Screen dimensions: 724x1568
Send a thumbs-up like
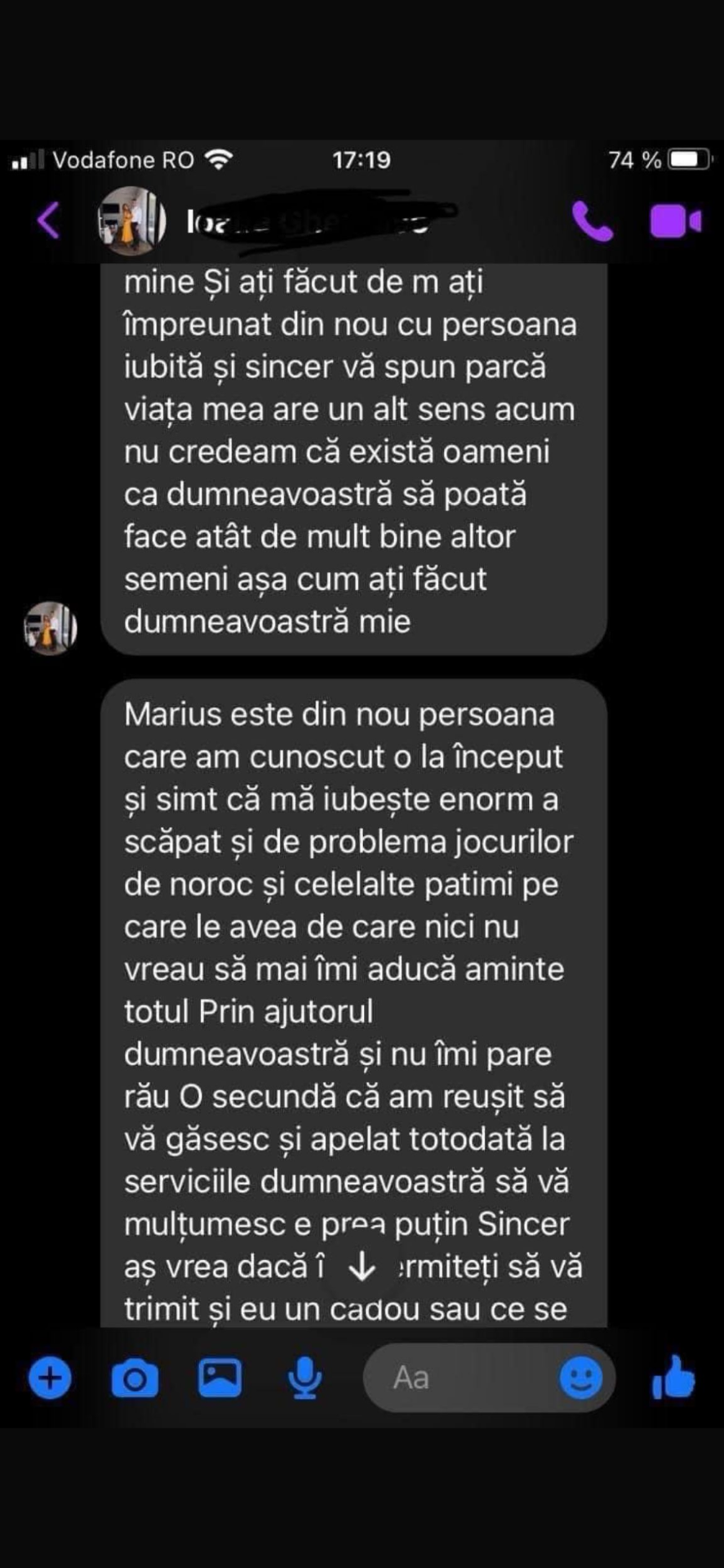tap(673, 1377)
